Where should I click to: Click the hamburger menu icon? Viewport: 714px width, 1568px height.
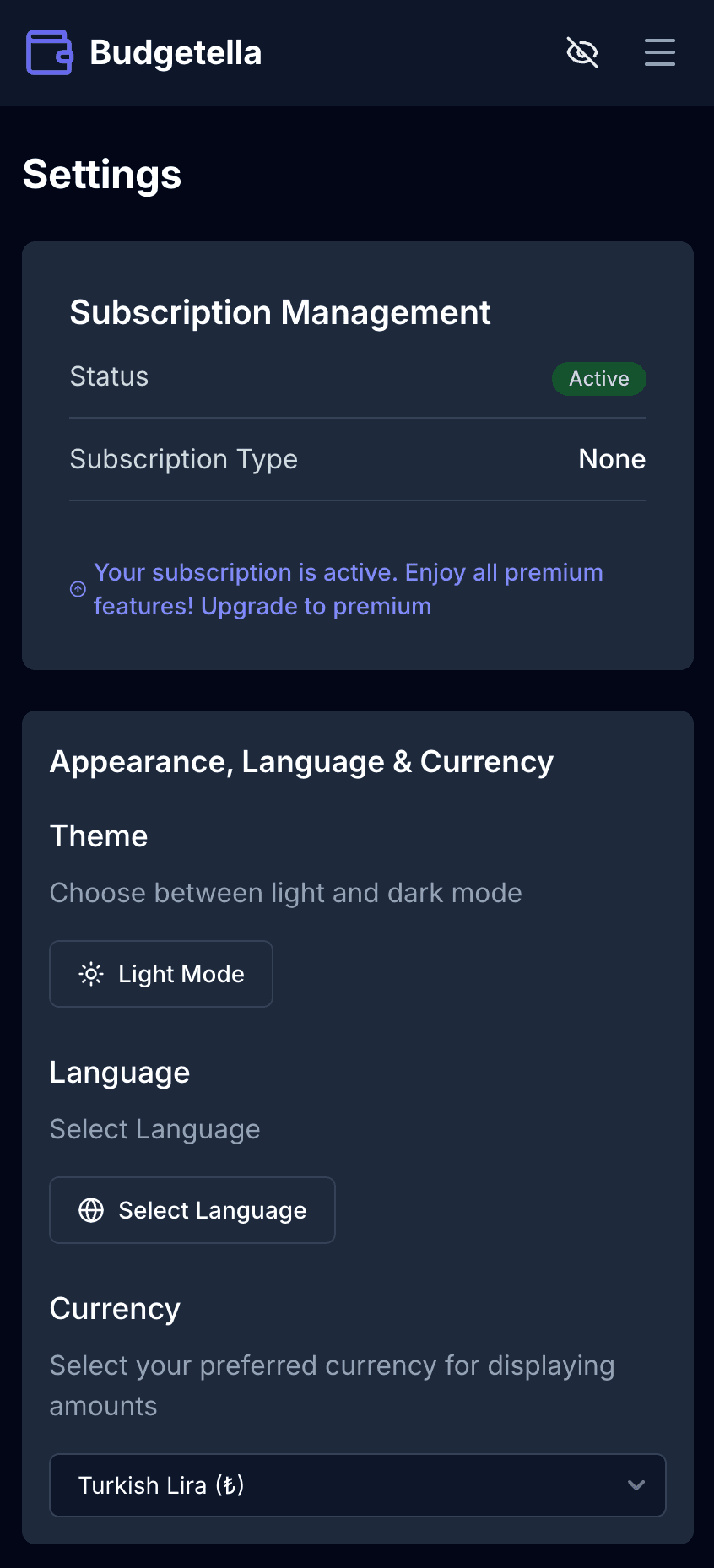659,52
